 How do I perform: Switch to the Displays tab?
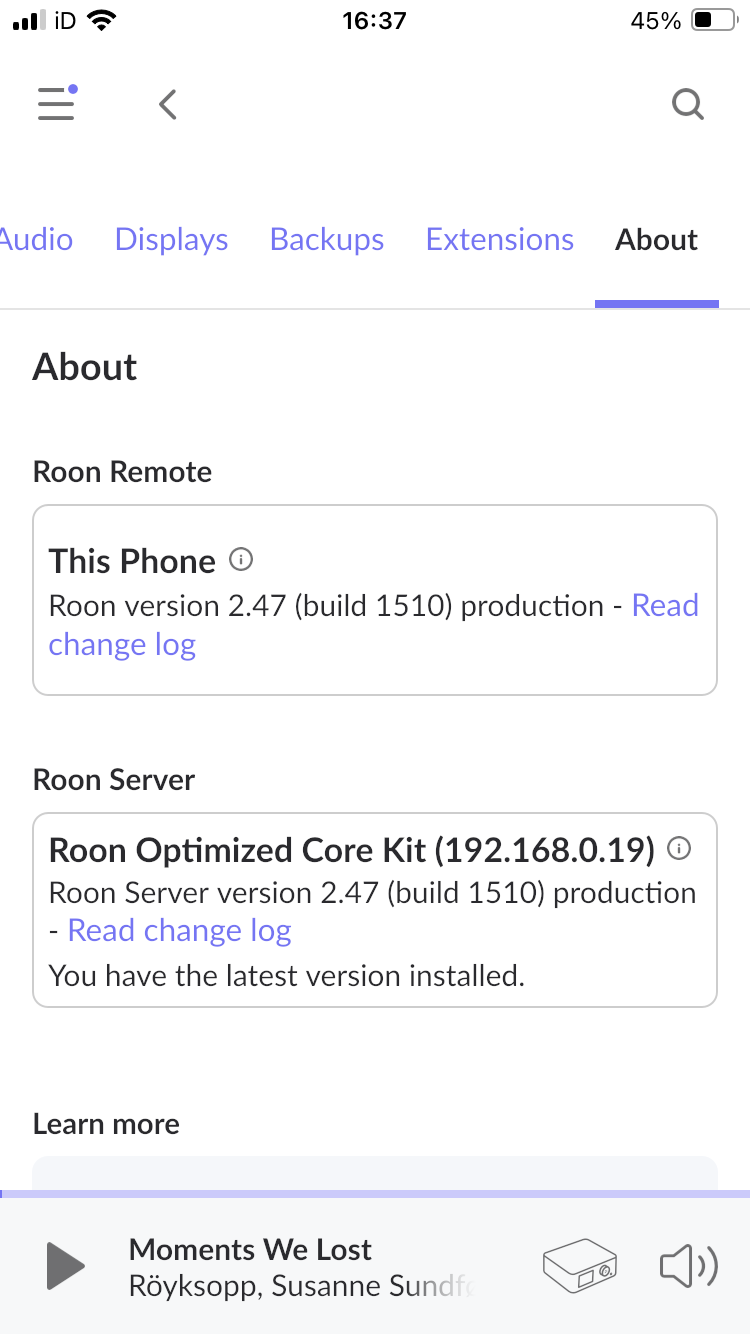(171, 240)
